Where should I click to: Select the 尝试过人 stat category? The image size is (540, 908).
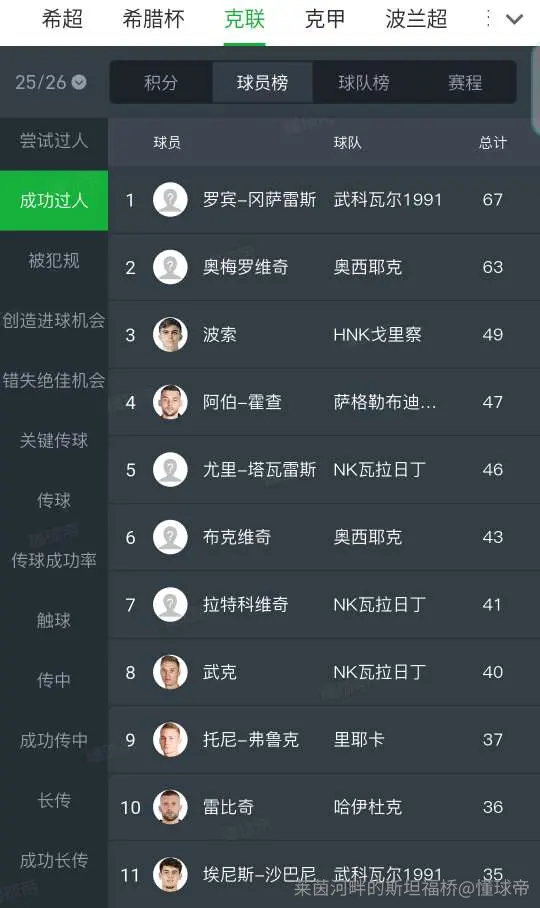(54, 141)
